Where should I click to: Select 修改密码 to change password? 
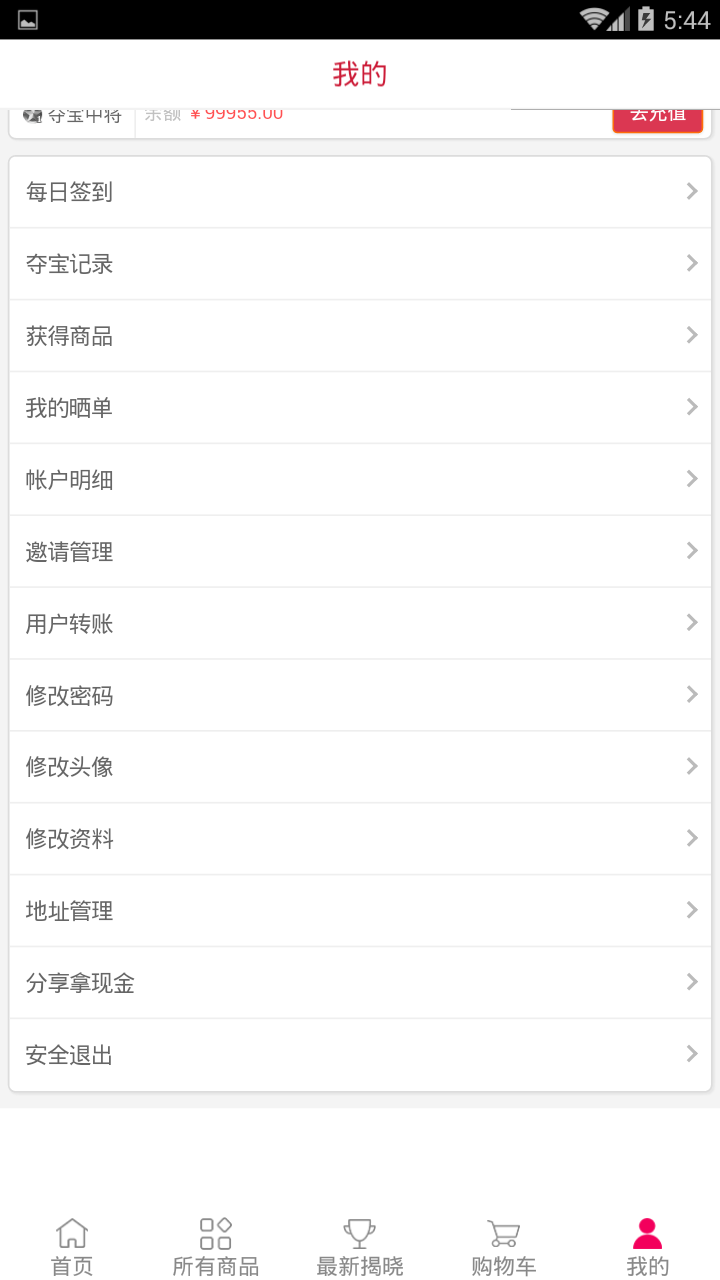pos(360,696)
